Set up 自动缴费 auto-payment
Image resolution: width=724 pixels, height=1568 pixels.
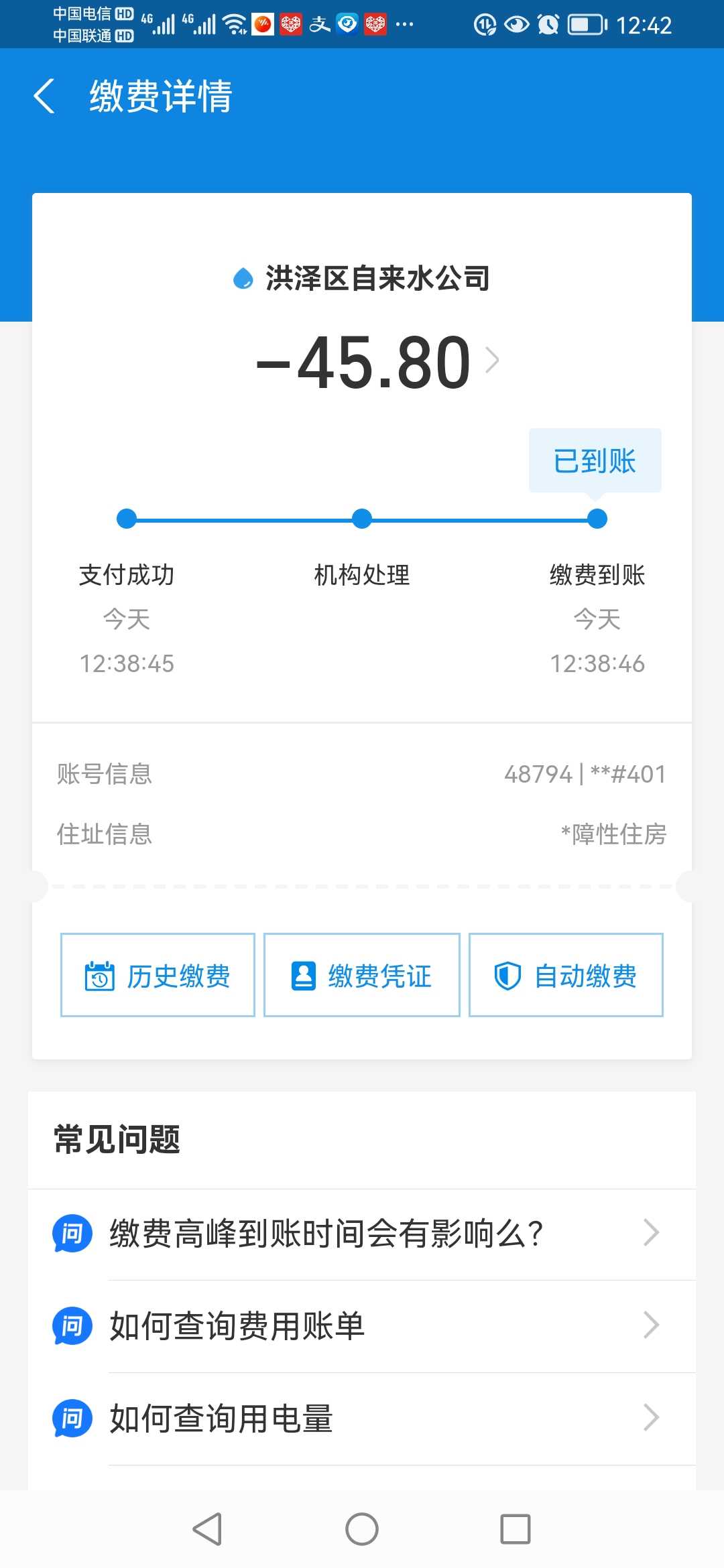[566, 975]
